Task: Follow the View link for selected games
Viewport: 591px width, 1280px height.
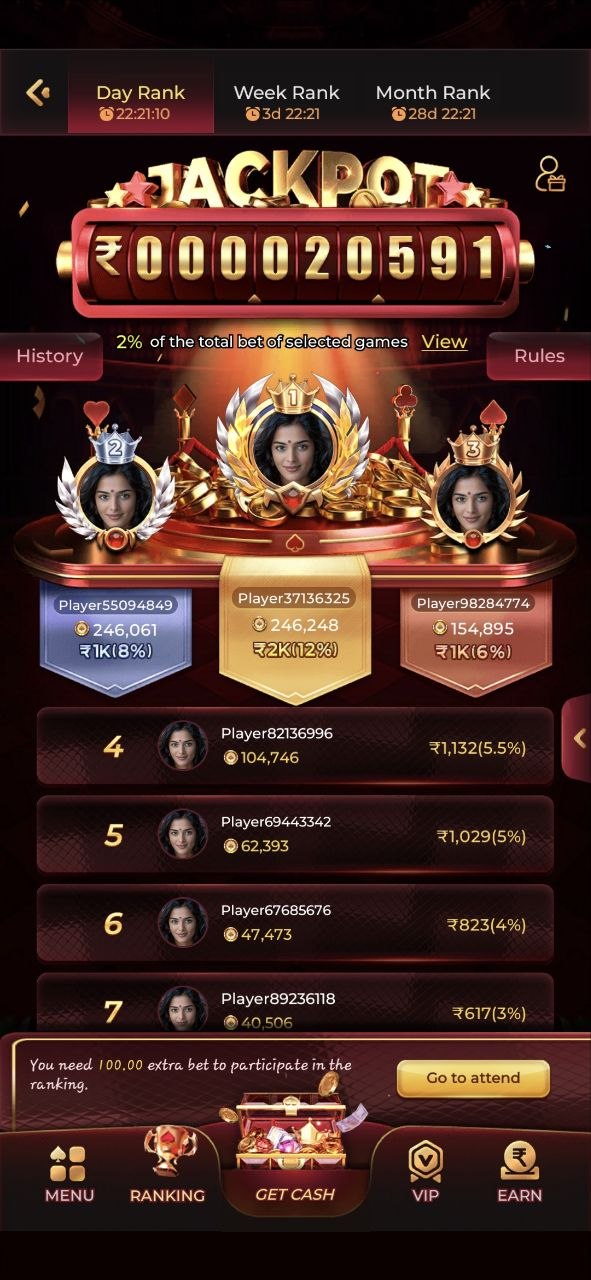Action: (x=444, y=342)
